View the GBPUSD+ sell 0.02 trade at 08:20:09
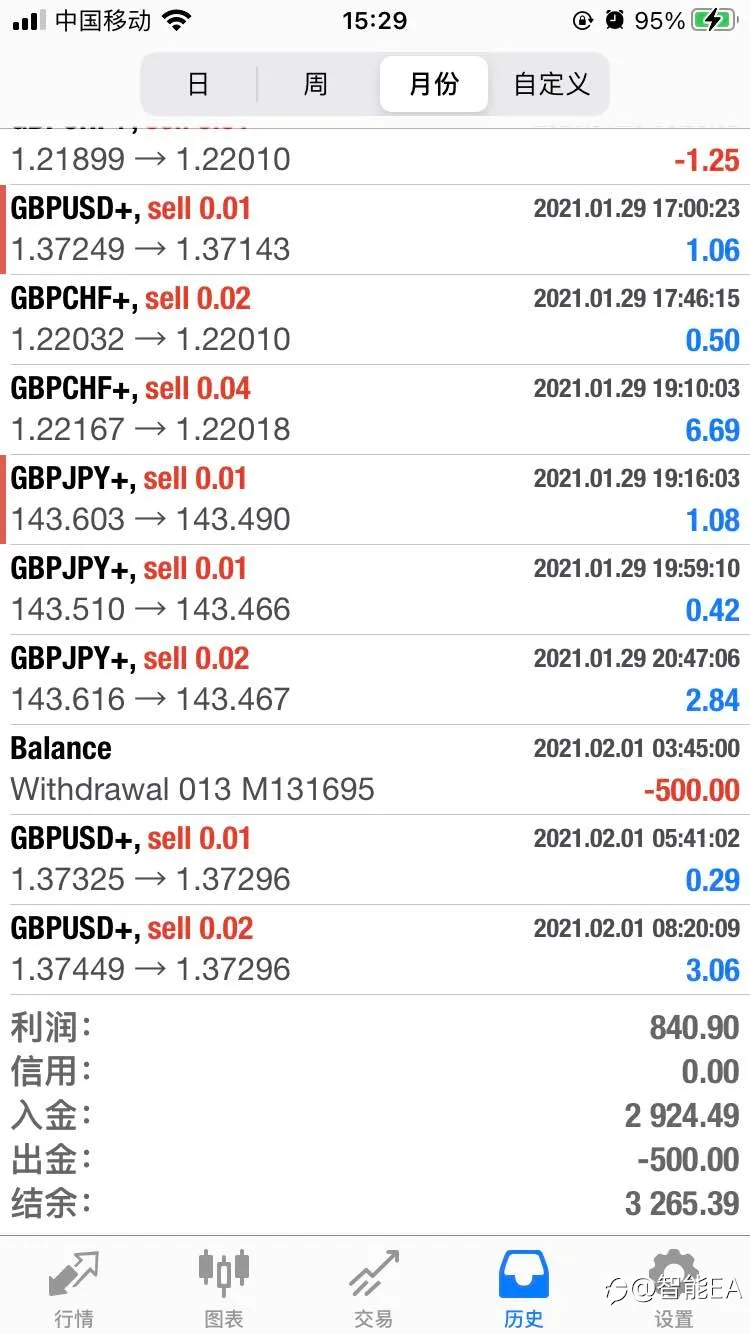The image size is (750, 1334). [x=375, y=950]
